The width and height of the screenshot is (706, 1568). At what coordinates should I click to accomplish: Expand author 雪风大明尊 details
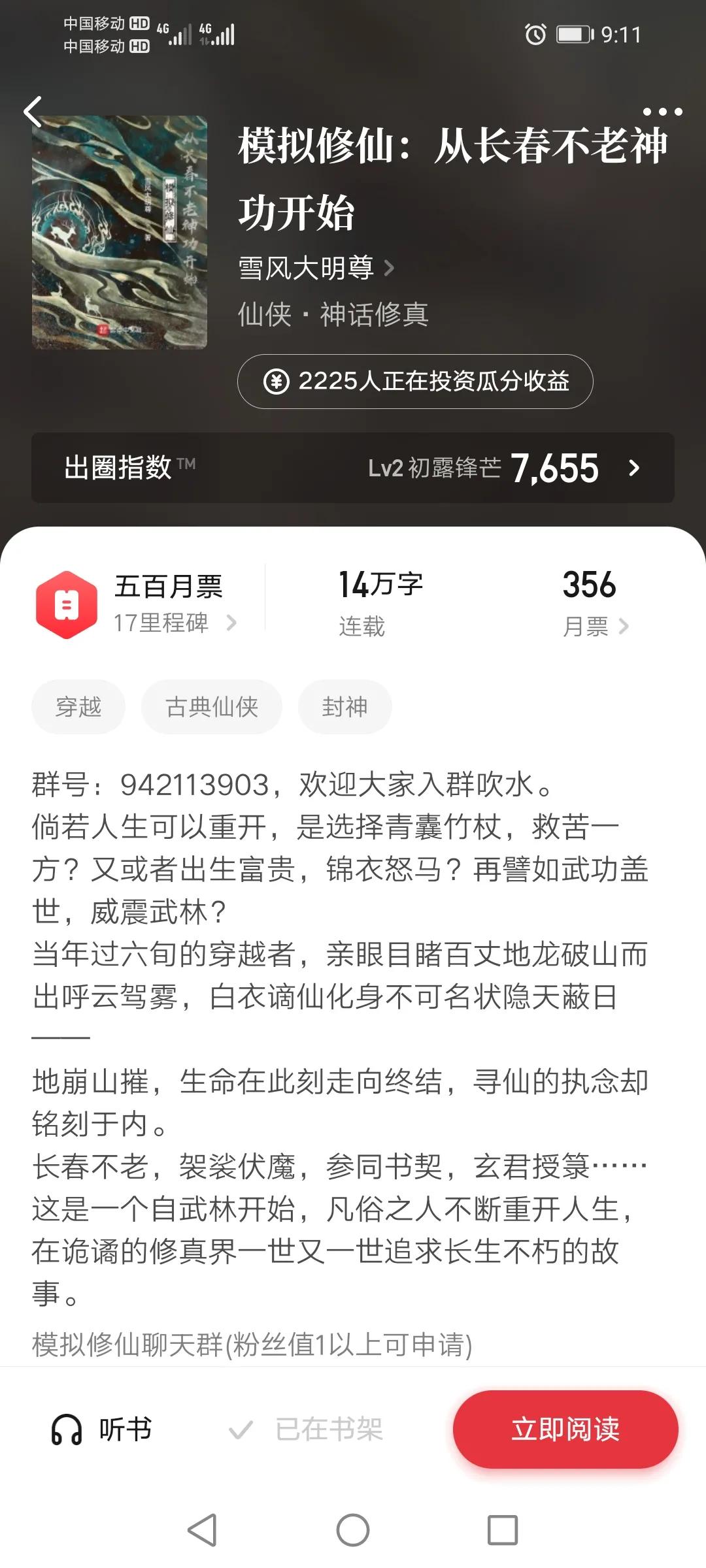[314, 268]
